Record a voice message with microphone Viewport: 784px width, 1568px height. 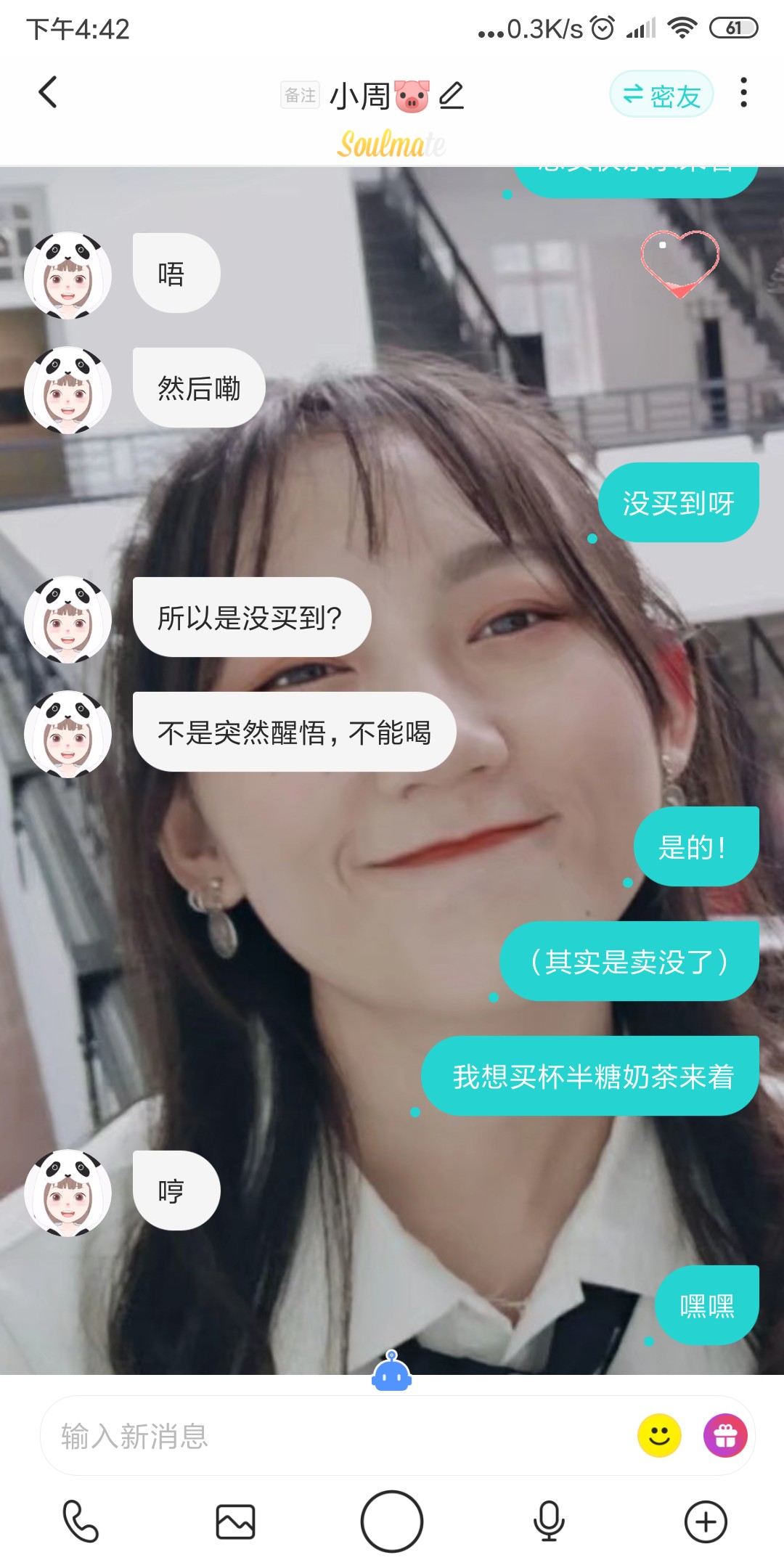[549, 1522]
